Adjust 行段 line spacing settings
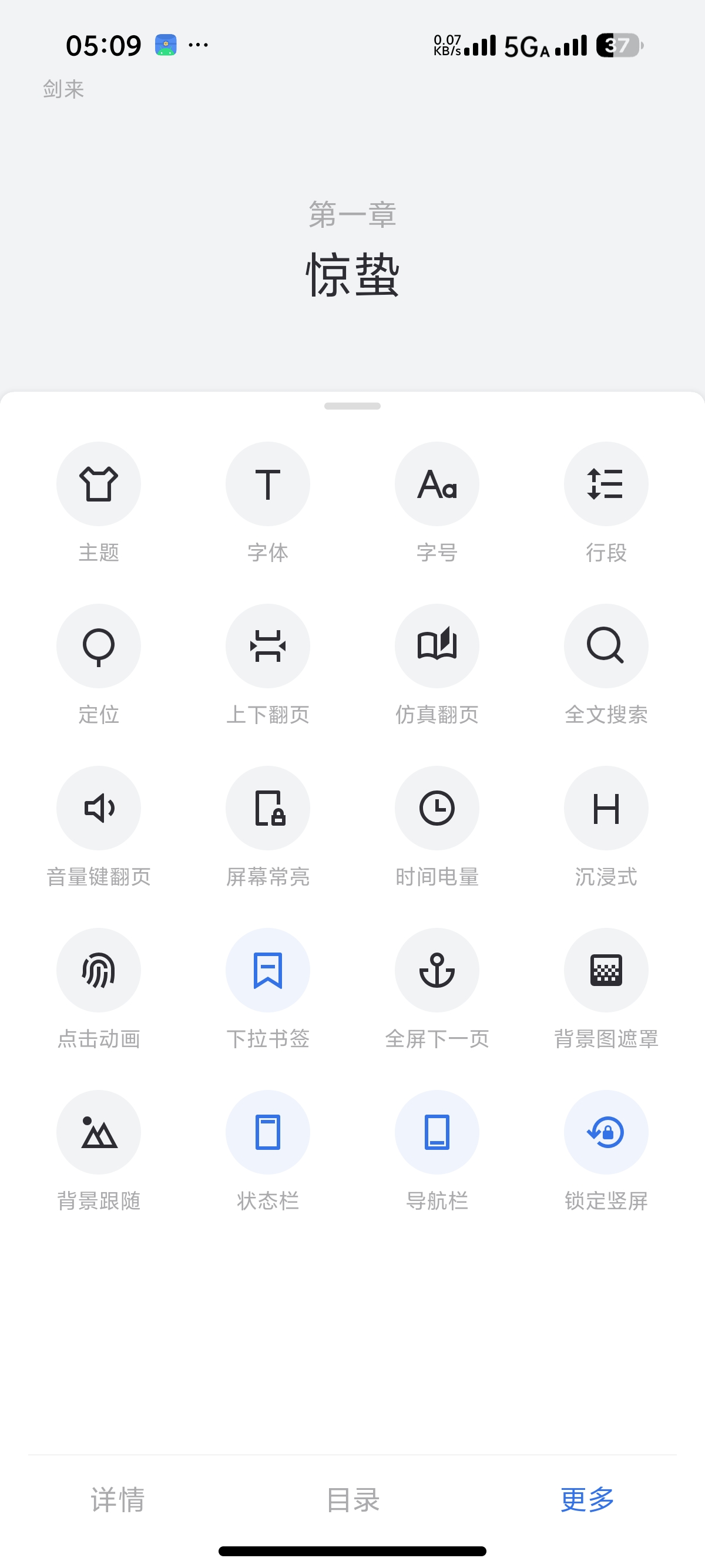Screen dimensions: 705x1568 606,483
